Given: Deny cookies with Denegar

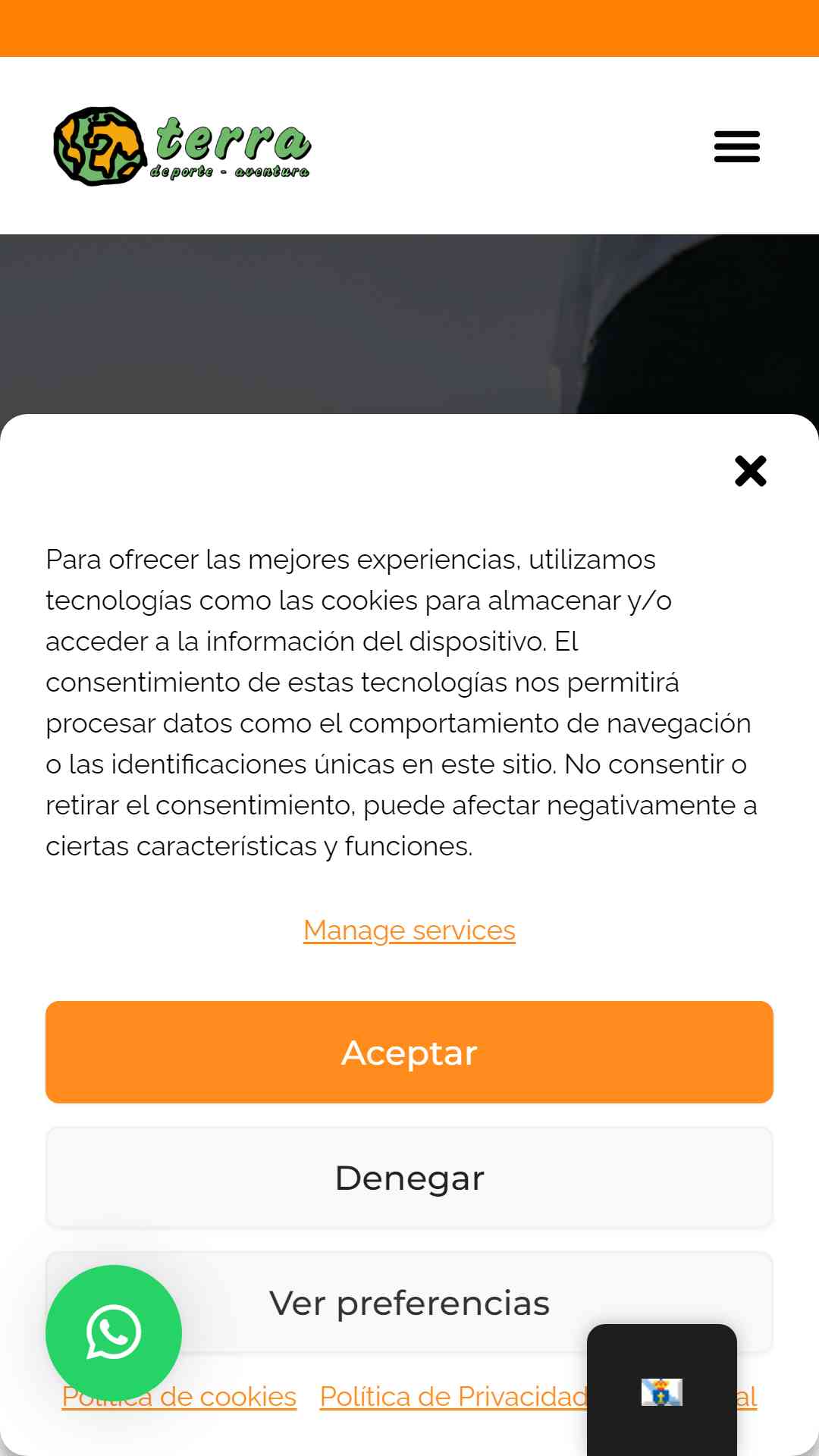Looking at the screenshot, I should tap(409, 1178).
